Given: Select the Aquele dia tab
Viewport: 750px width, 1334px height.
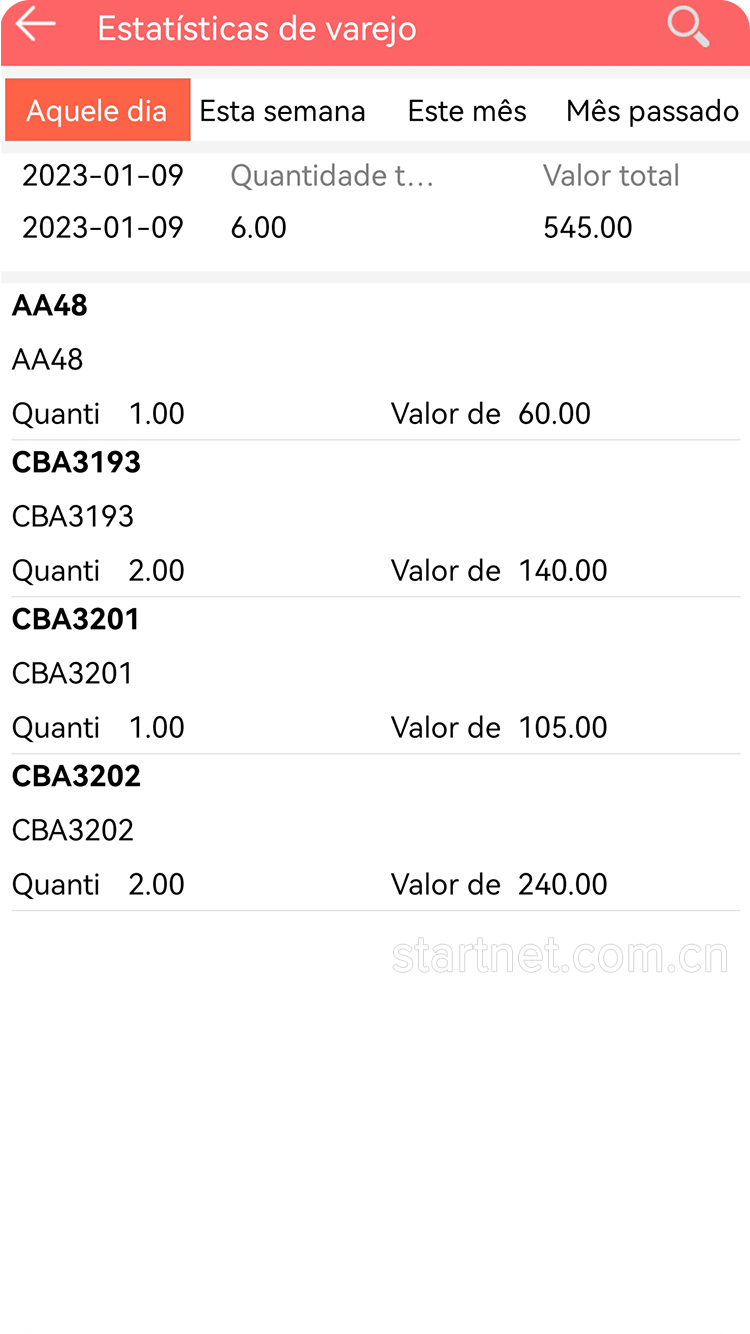Looking at the screenshot, I should pyautogui.click(x=97, y=111).
